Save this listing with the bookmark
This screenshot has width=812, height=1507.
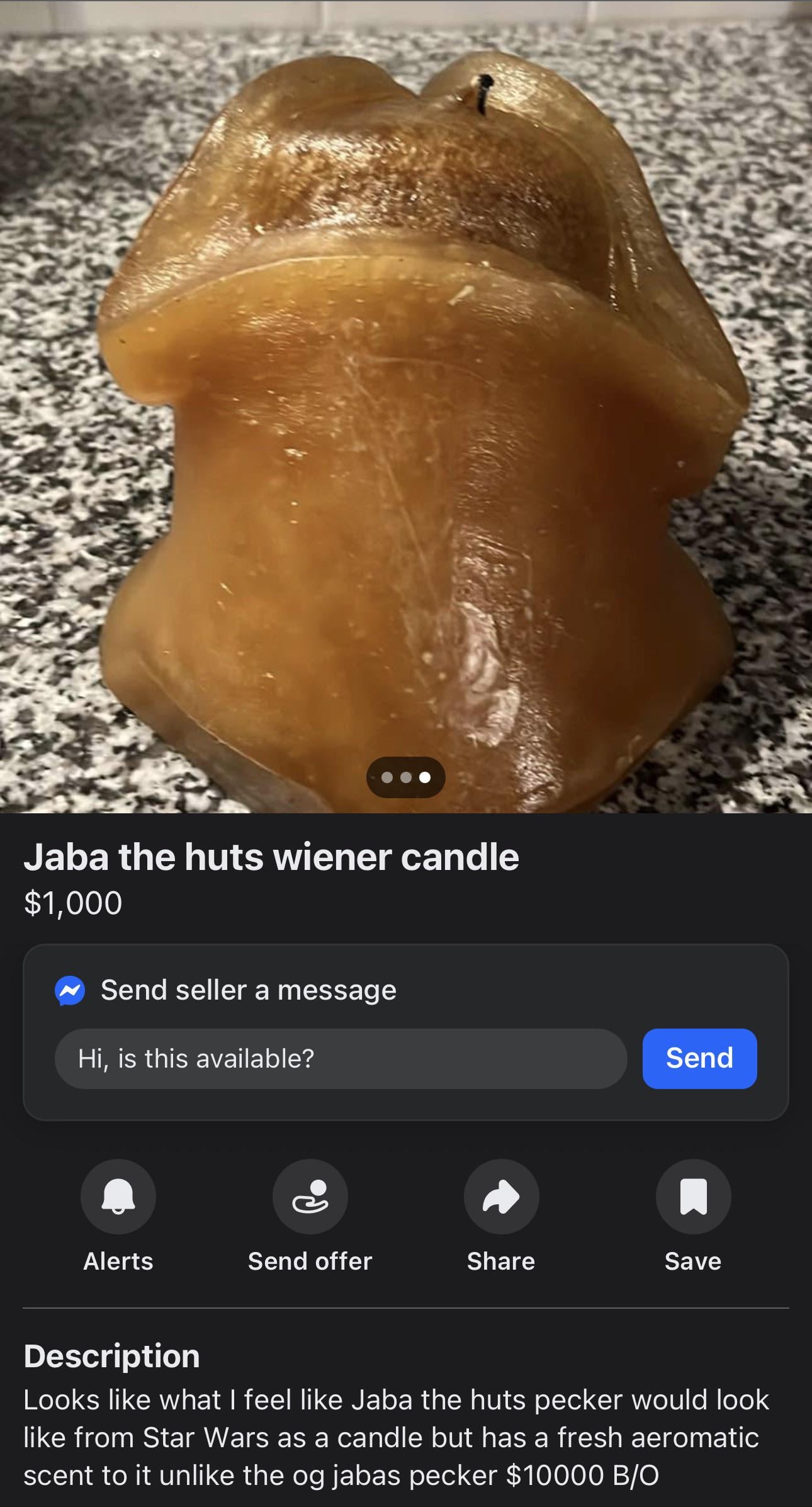(693, 1196)
